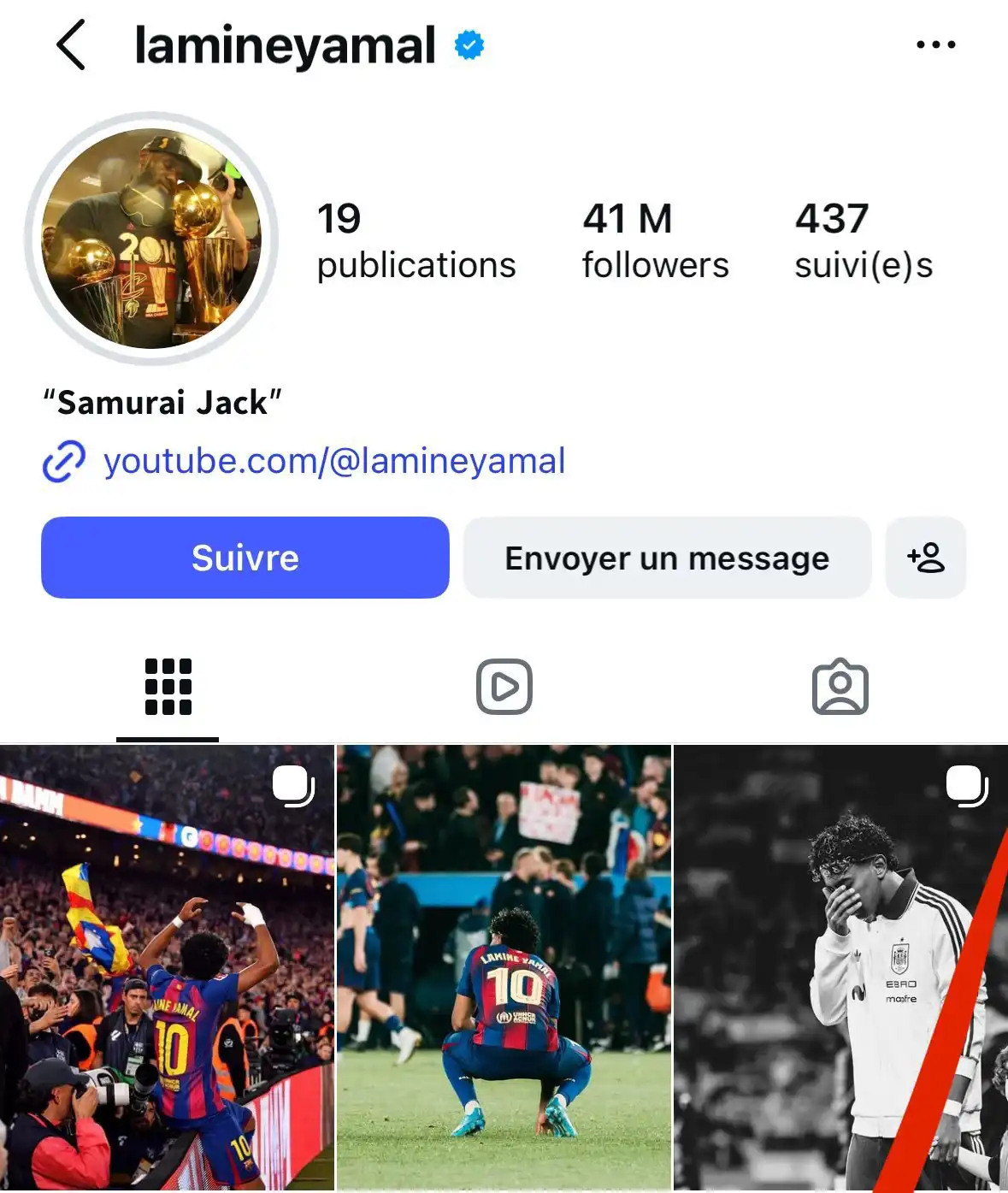Open the post of player crouching on pitch
Viewport: 1008px width, 1193px height.
(x=504, y=966)
